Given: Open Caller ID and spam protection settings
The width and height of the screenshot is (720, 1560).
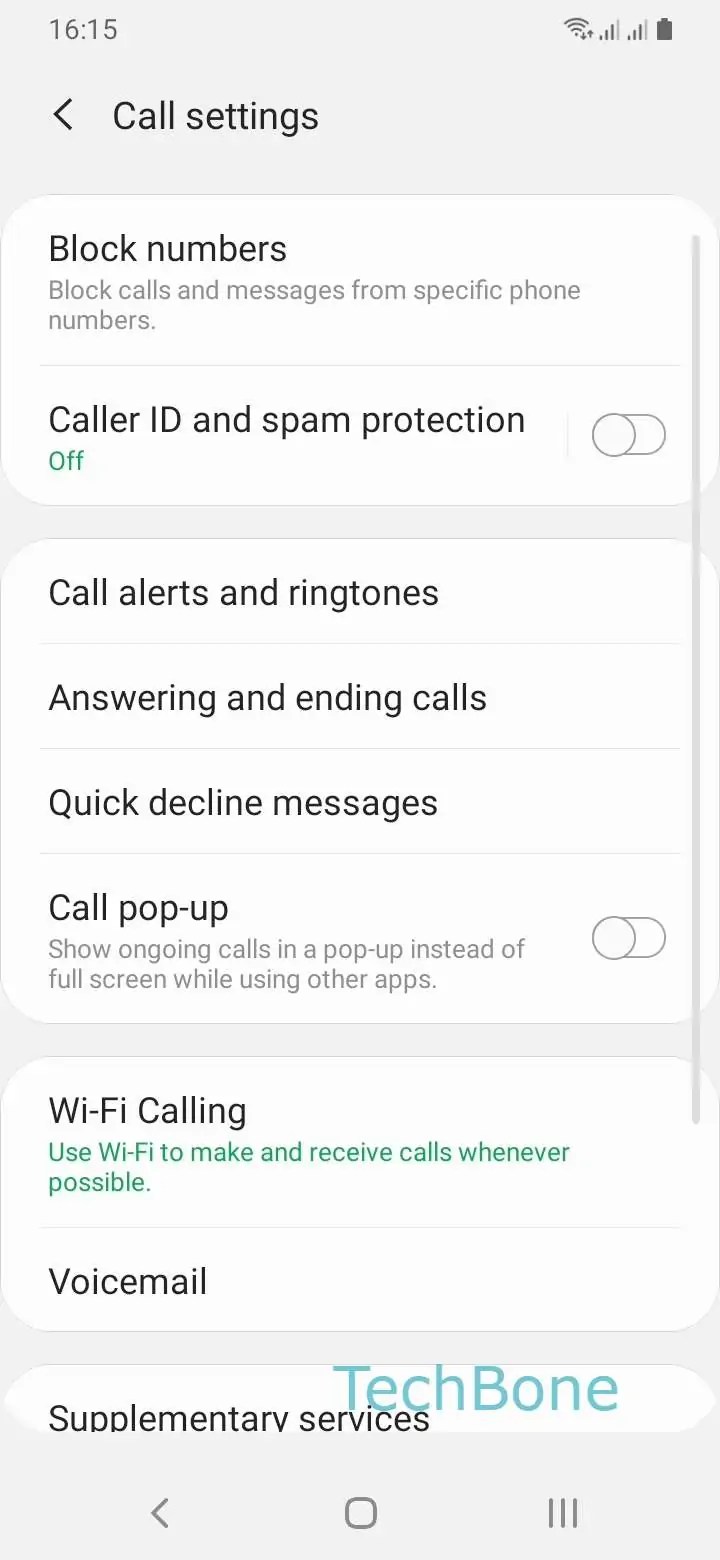Looking at the screenshot, I should [284, 437].
